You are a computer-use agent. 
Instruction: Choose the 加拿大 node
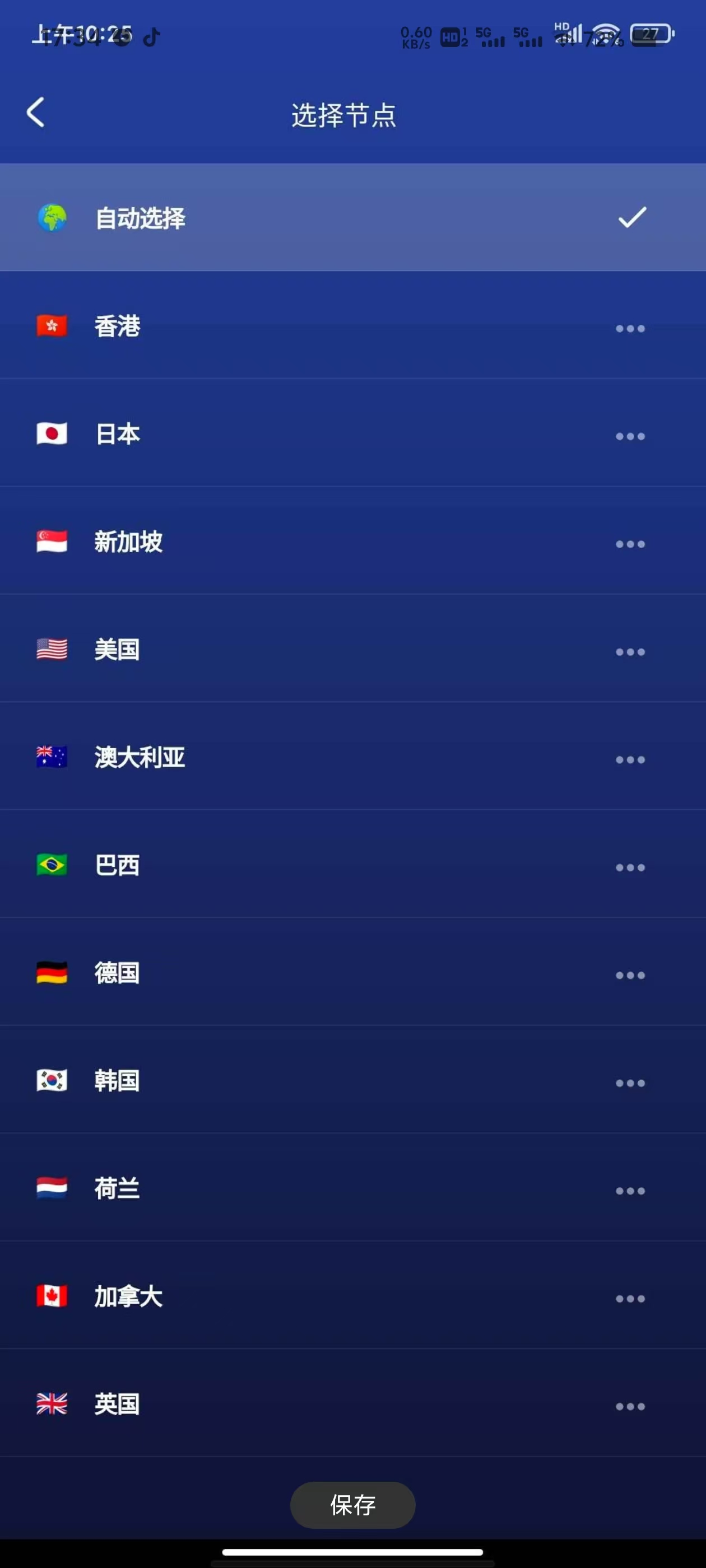[x=352, y=1295]
